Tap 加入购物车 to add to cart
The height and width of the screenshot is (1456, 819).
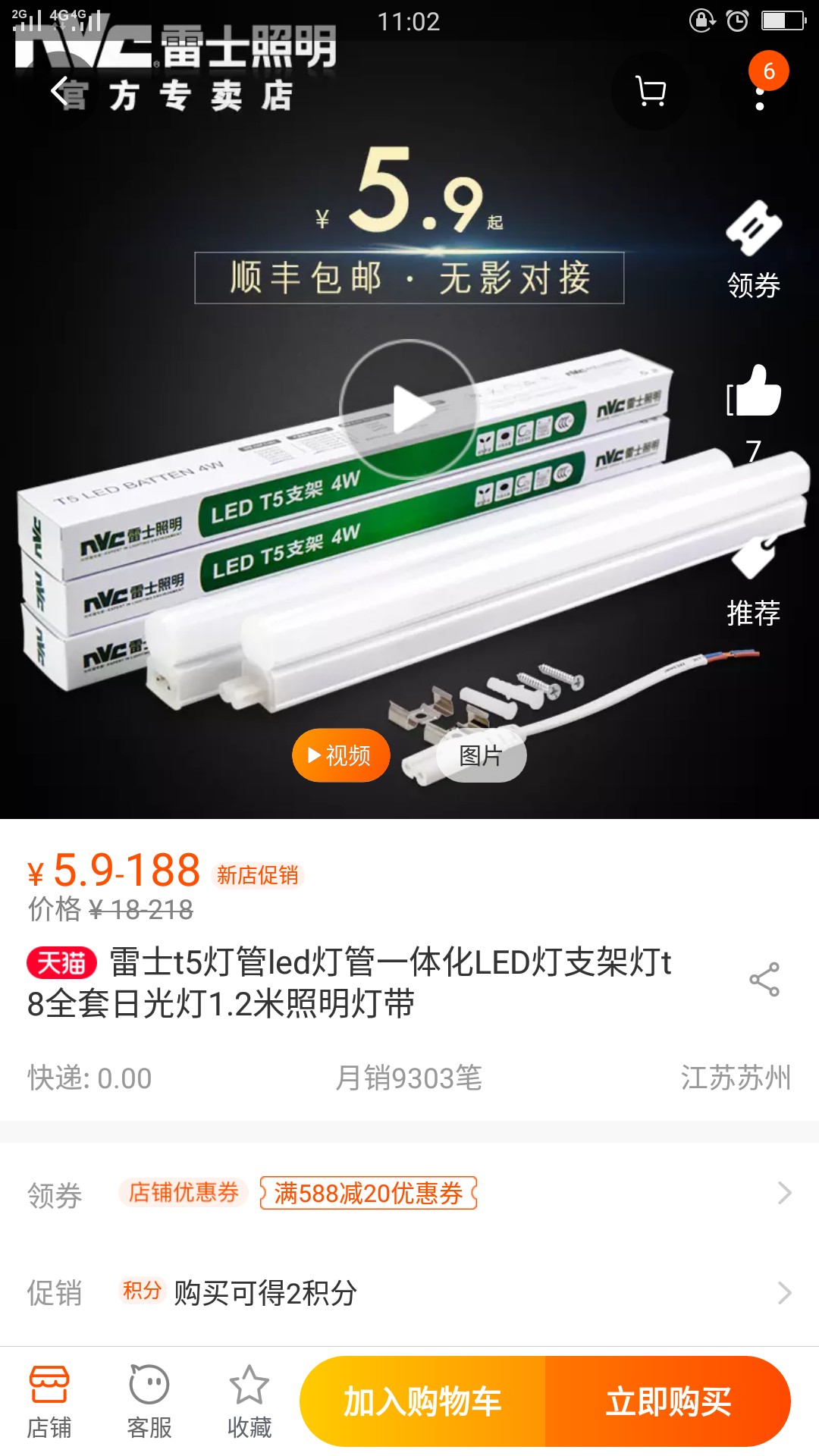(422, 1401)
